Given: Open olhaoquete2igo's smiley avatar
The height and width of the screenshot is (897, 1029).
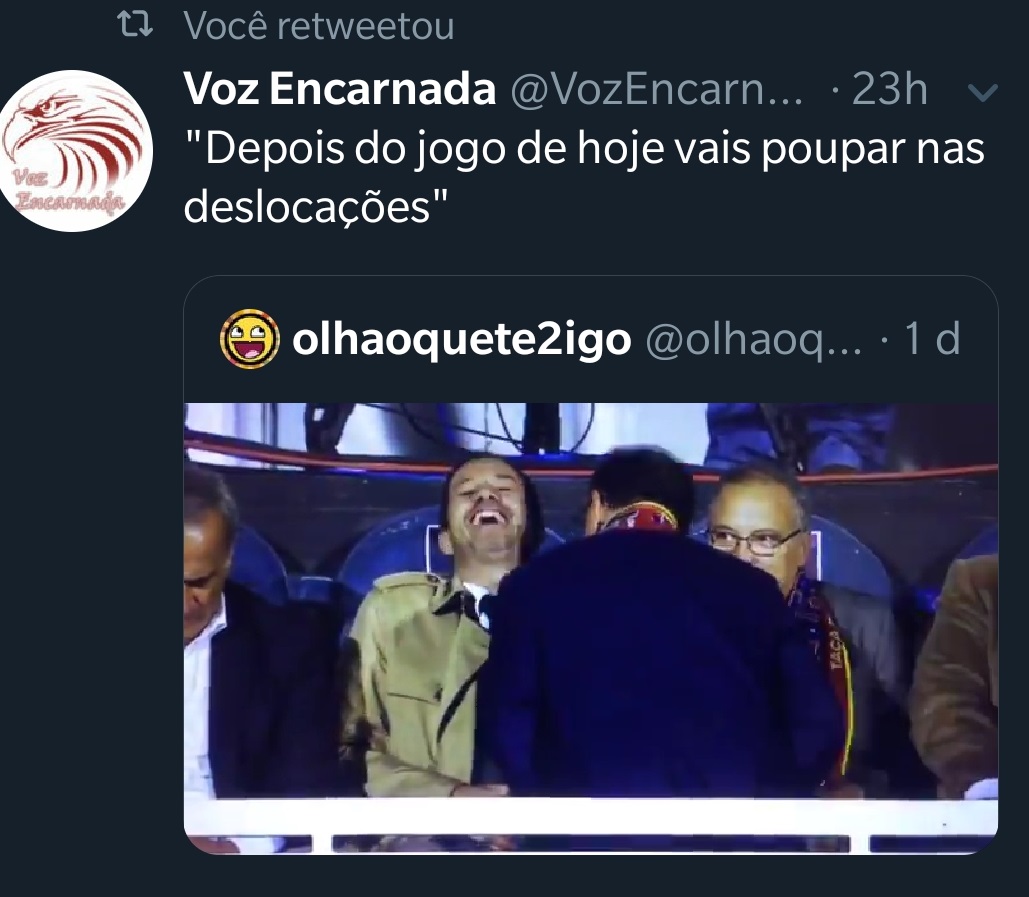Looking at the screenshot, I should coord(249,339).
